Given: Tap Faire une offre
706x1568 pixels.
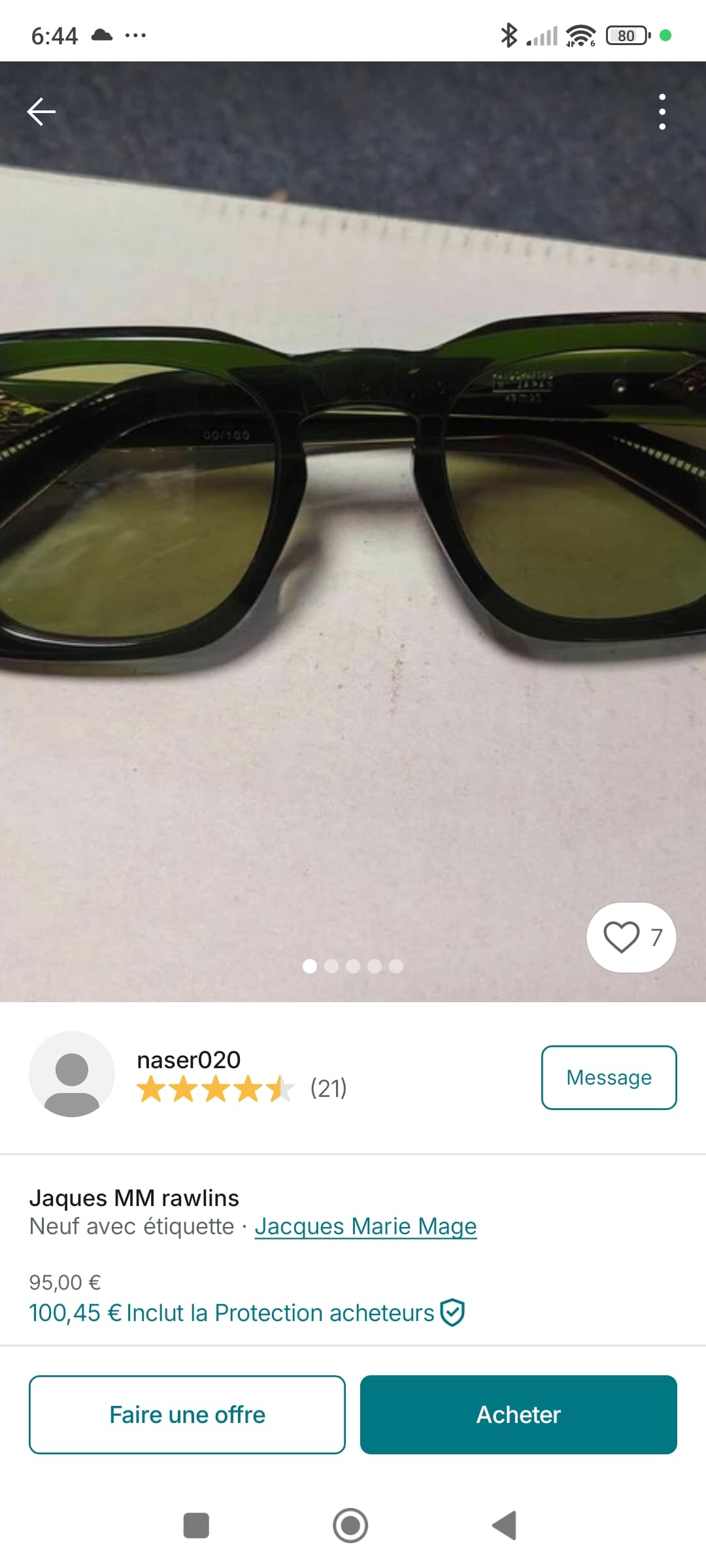Looking at the screenshot, I should 187,1414.
